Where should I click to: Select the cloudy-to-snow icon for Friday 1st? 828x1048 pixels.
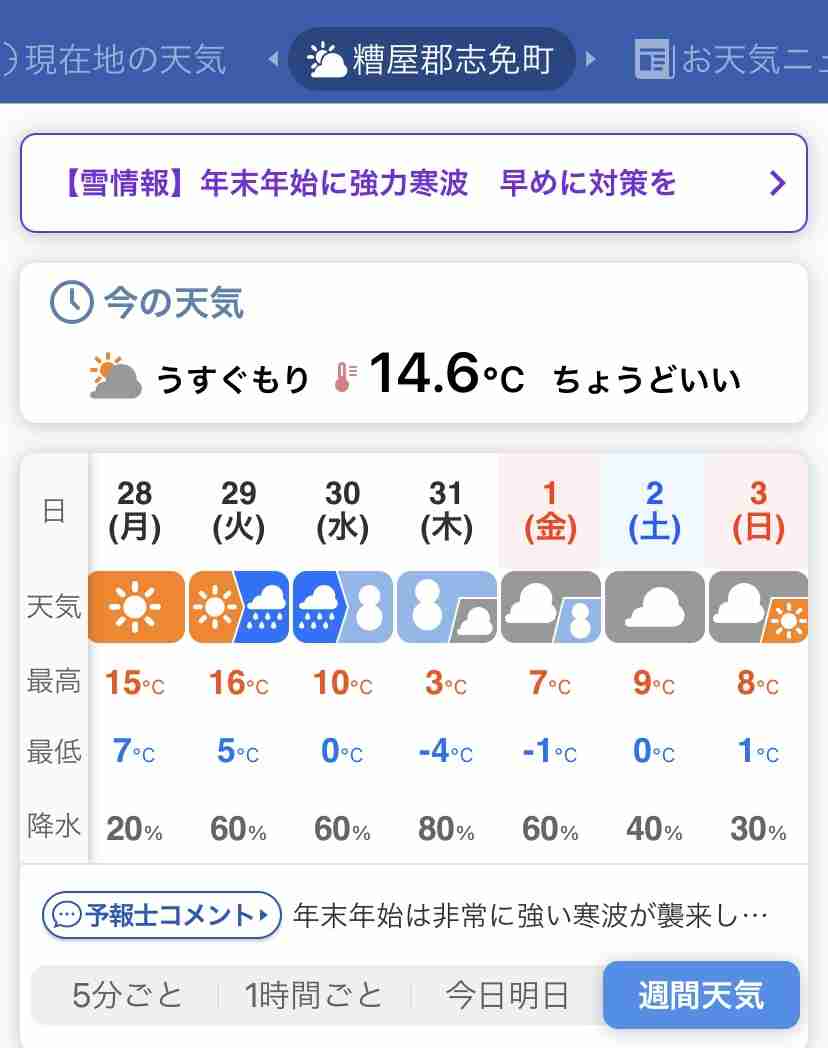549,606
